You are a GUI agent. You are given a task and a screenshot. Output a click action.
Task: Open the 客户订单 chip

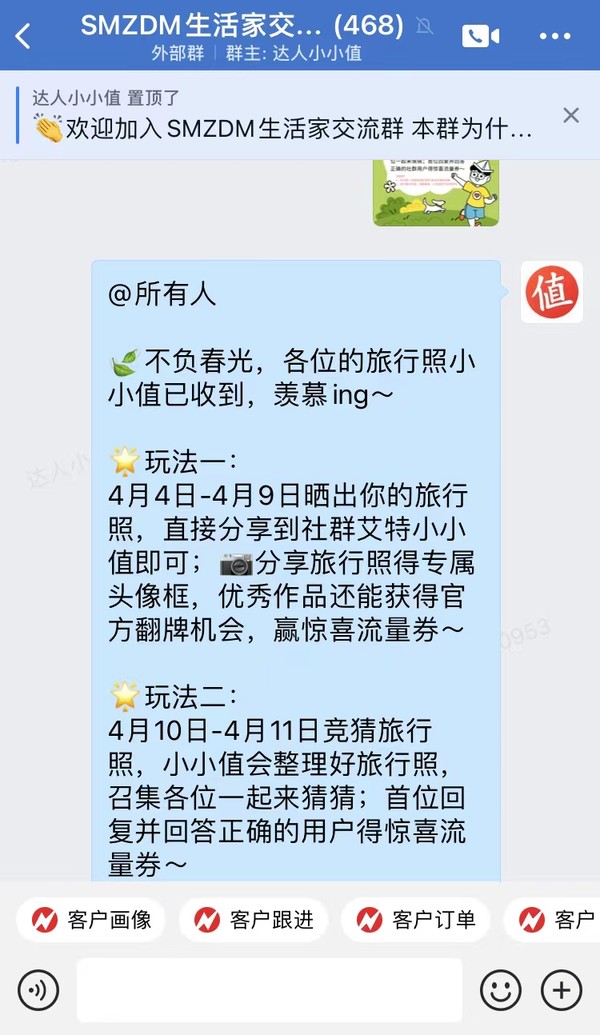tap(416, 919)
